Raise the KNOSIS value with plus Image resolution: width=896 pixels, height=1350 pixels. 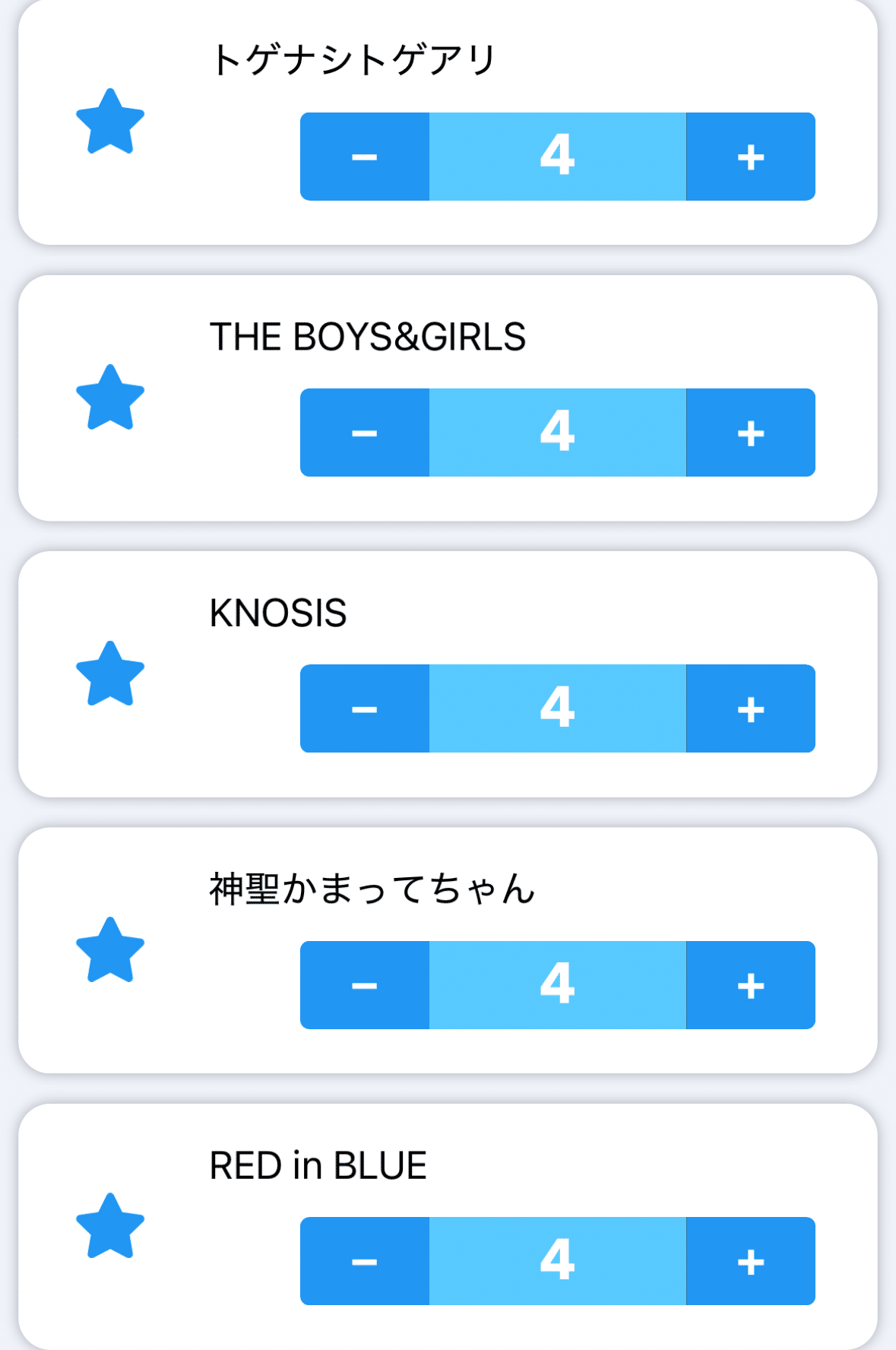coord(750,708)
